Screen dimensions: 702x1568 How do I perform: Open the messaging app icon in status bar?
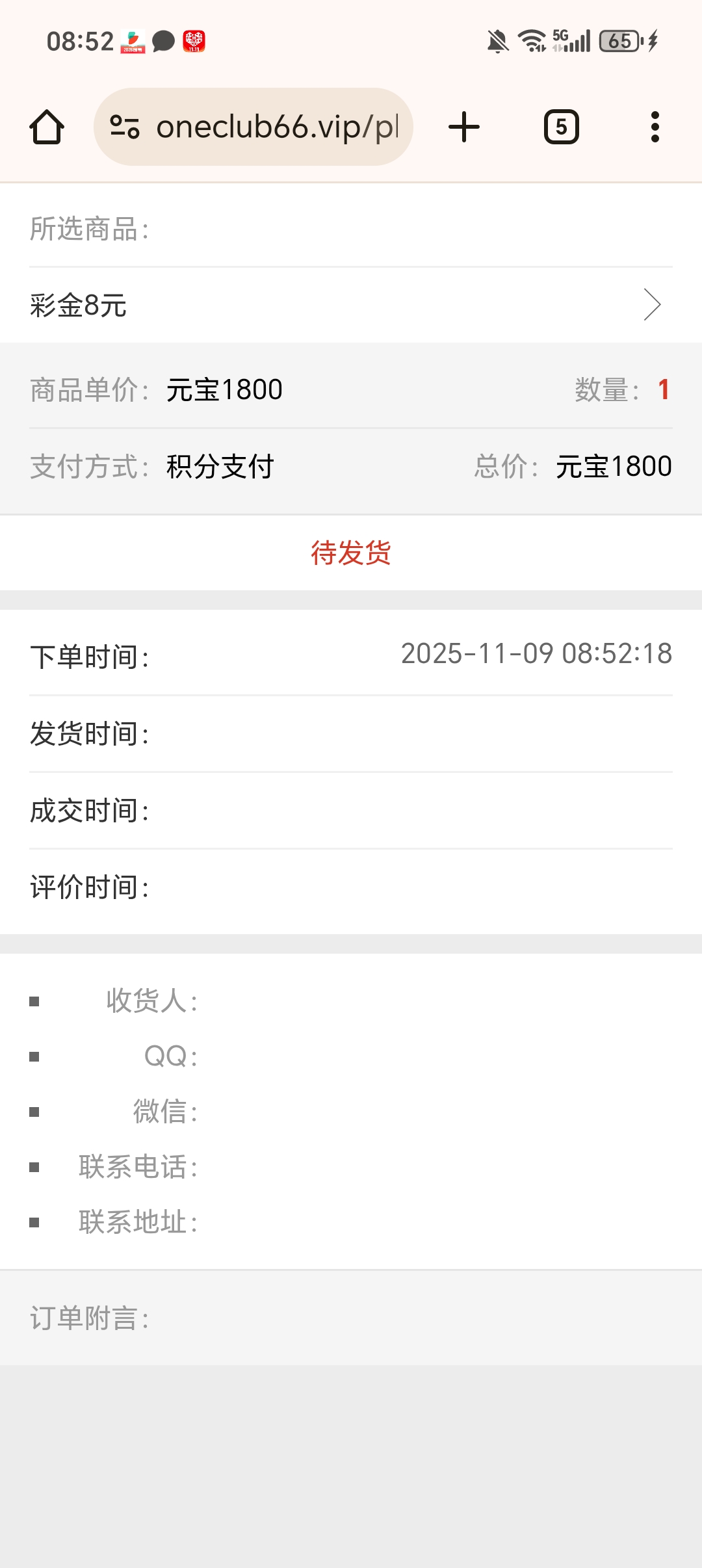[162, 42]
